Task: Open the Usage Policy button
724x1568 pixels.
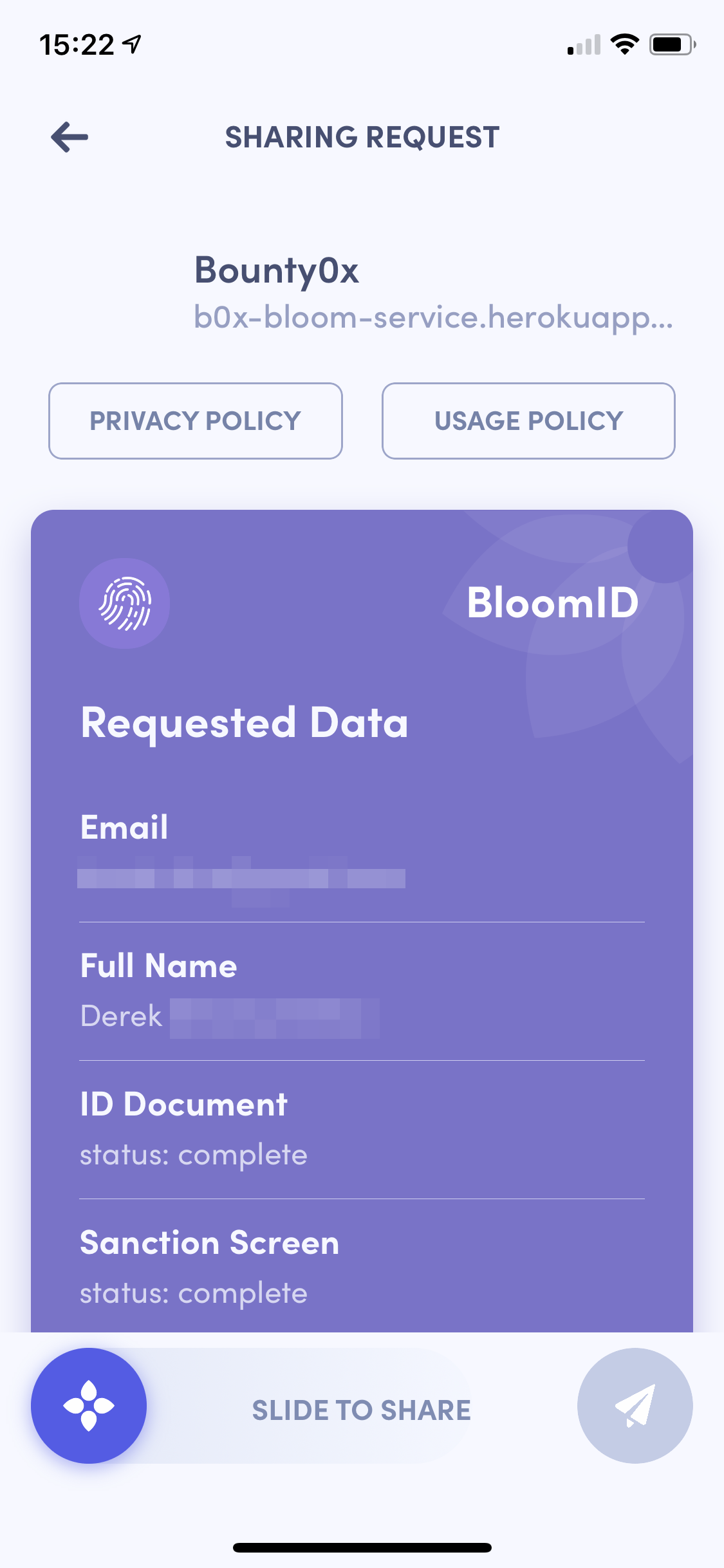Action: point(528,421)
